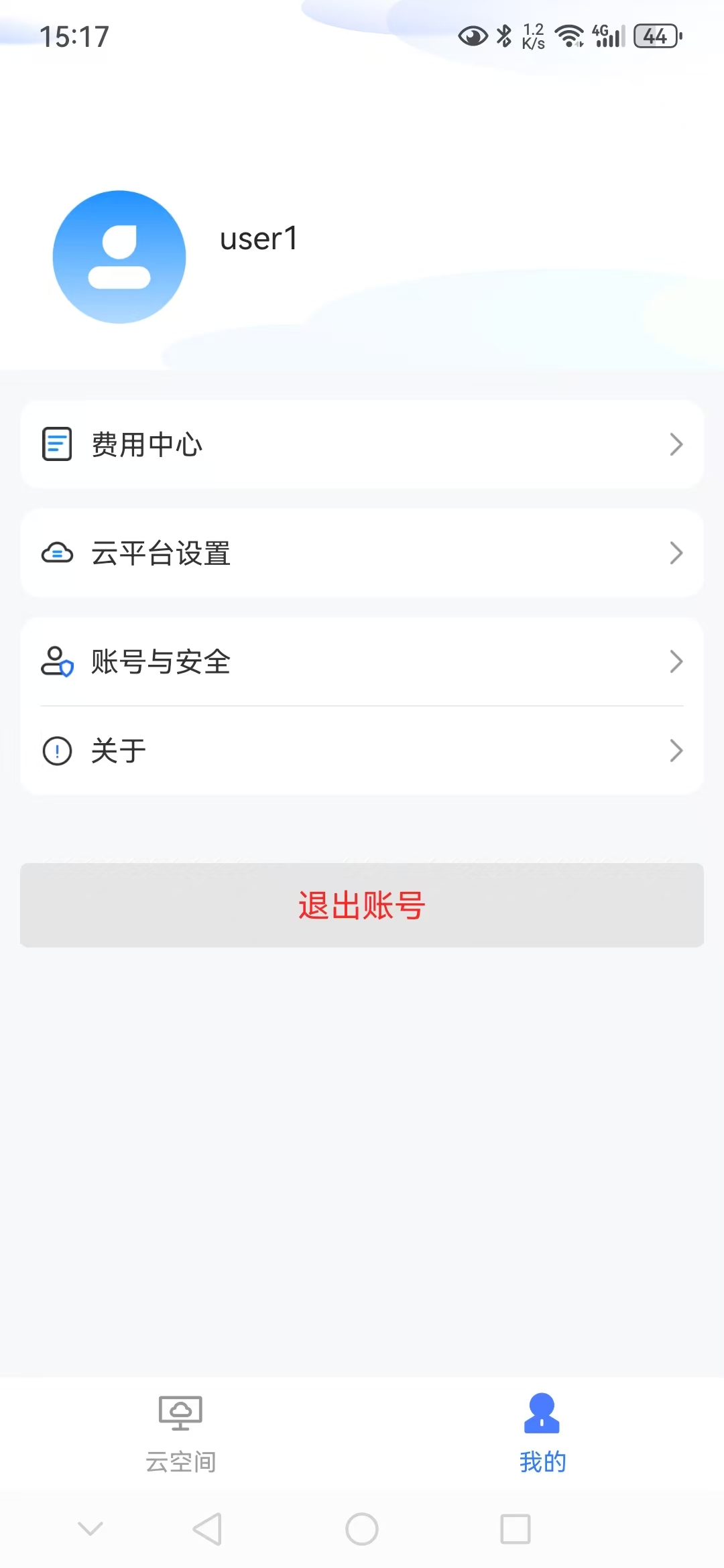Viewport: 724px width, 1568px height.
Task: Tap 退出账号 to log out
Action: click(362, 905)
